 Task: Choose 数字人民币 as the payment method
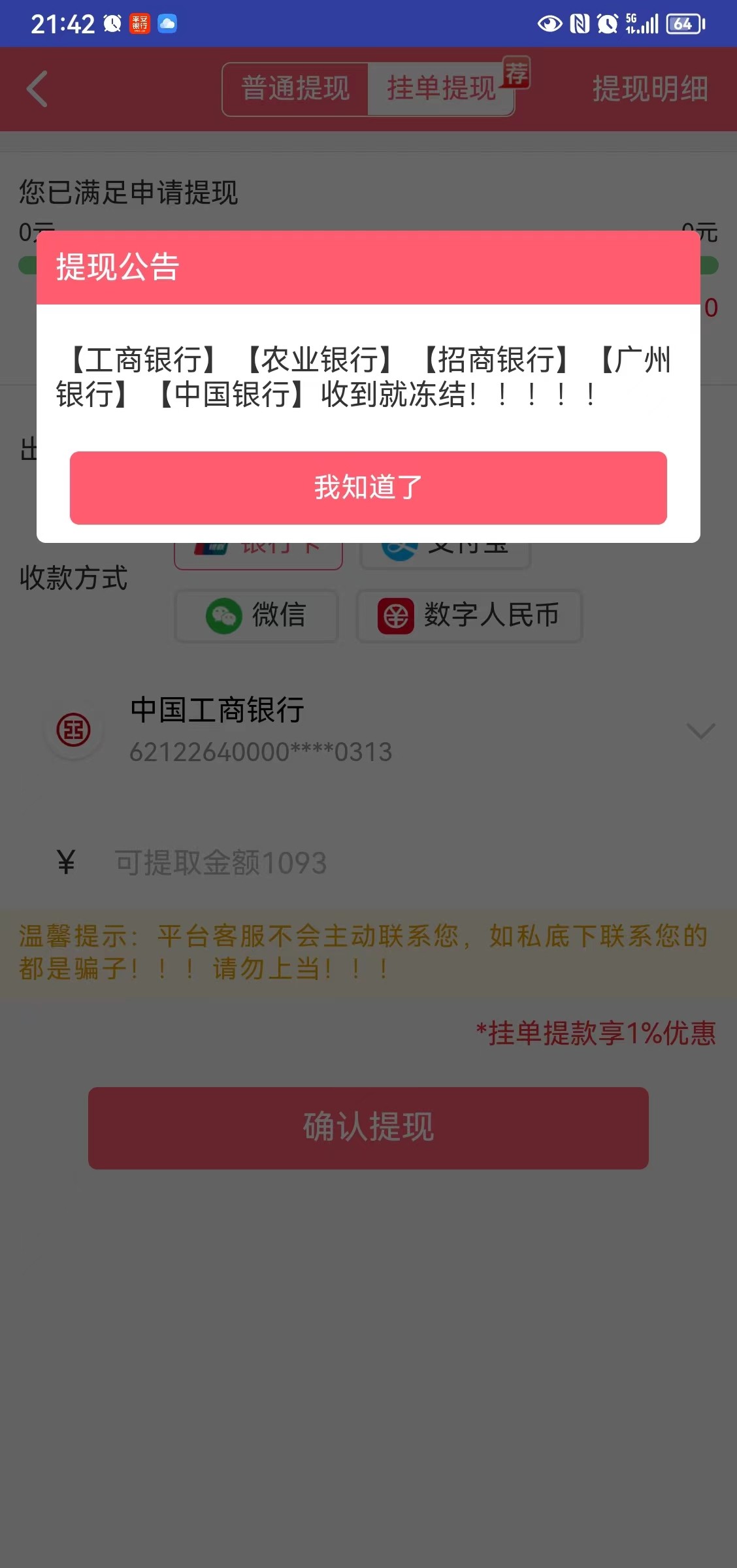pyautogui.click(x=469, y=615)
